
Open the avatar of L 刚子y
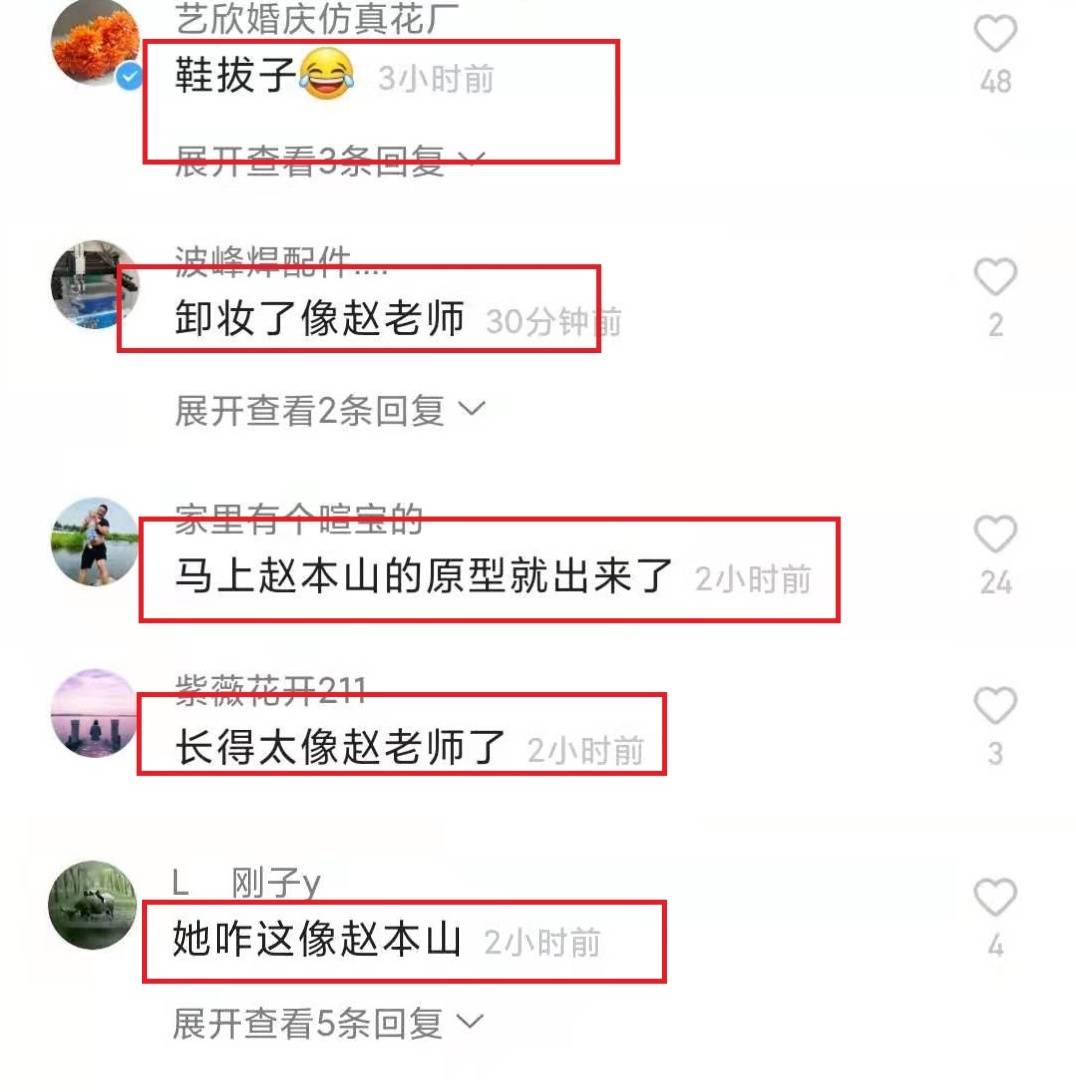coord(92,904)
